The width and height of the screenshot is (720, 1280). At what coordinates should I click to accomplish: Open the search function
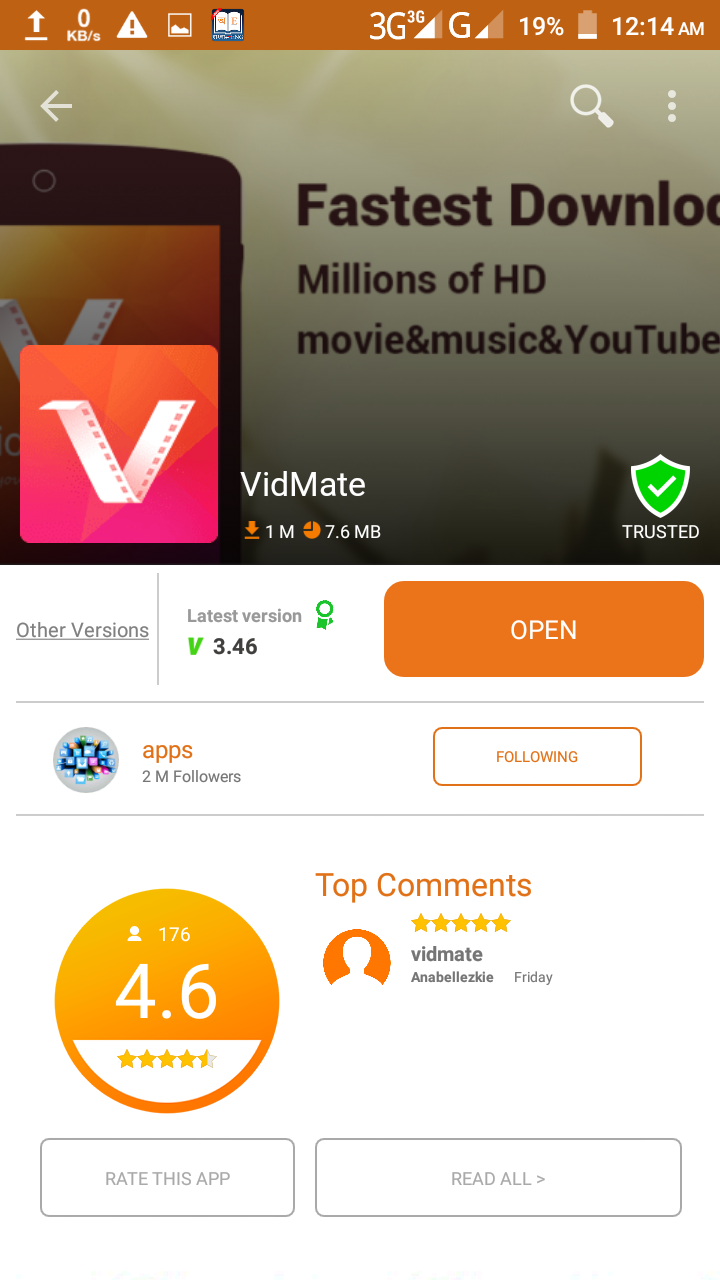click(x=590, y=105)
